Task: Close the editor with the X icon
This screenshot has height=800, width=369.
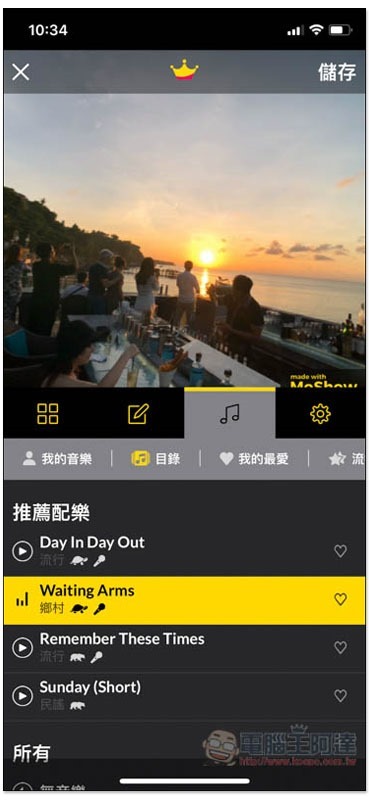Action: coord(21,72)
